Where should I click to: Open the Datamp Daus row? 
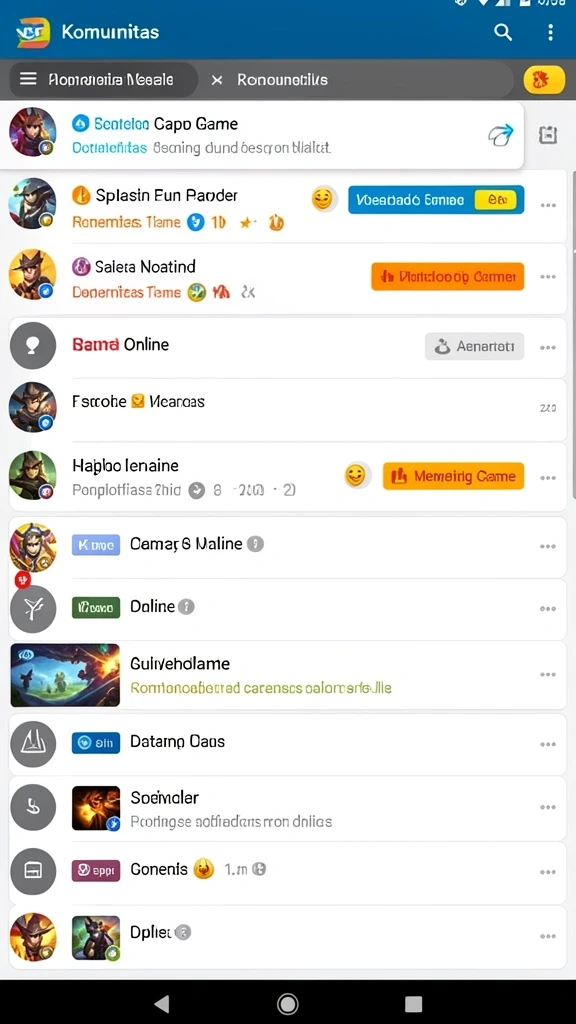[287, 744]
